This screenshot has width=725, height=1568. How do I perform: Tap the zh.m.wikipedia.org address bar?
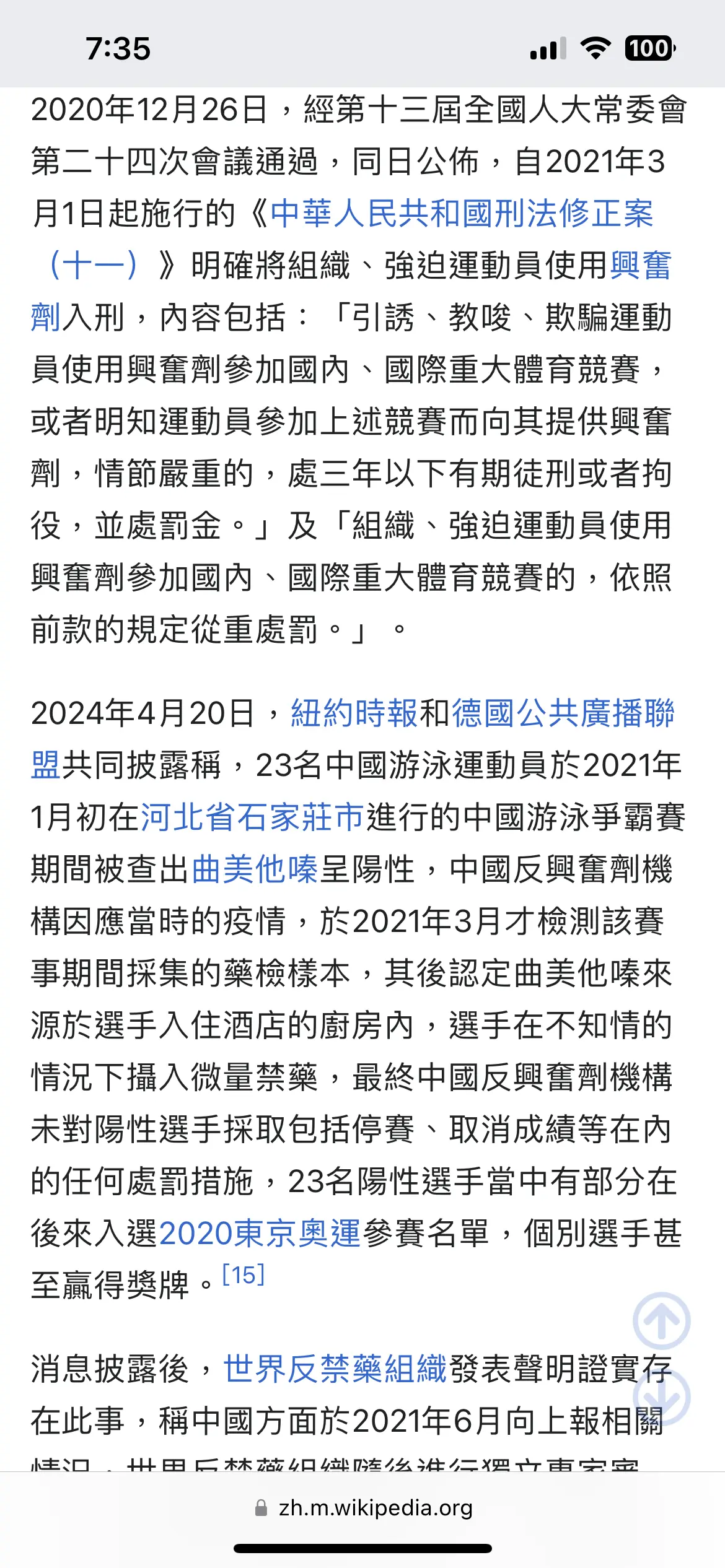[363, 1508]
